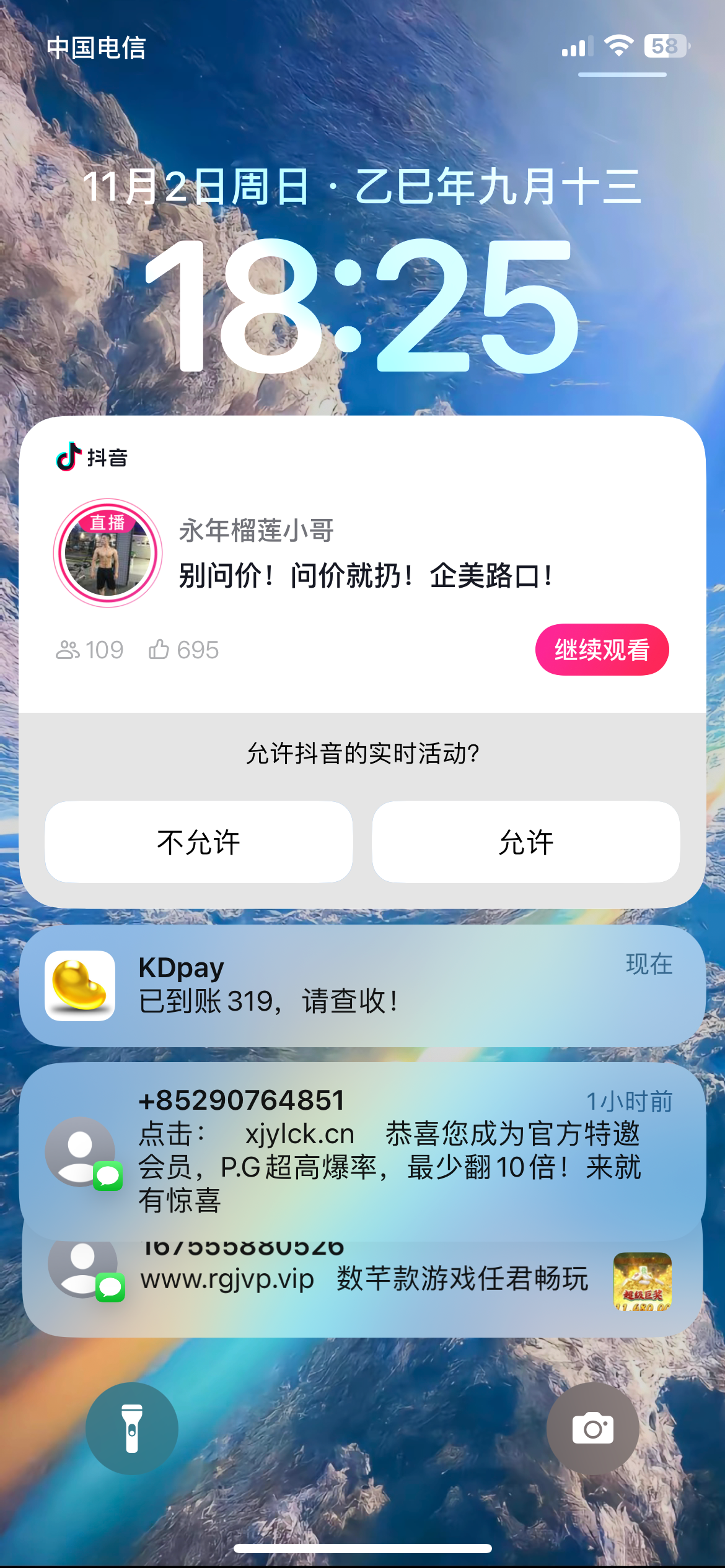Launch the camera from the lock screen
The width and height of the screenshot is (725, 1568).
[x=592, y=1428]
